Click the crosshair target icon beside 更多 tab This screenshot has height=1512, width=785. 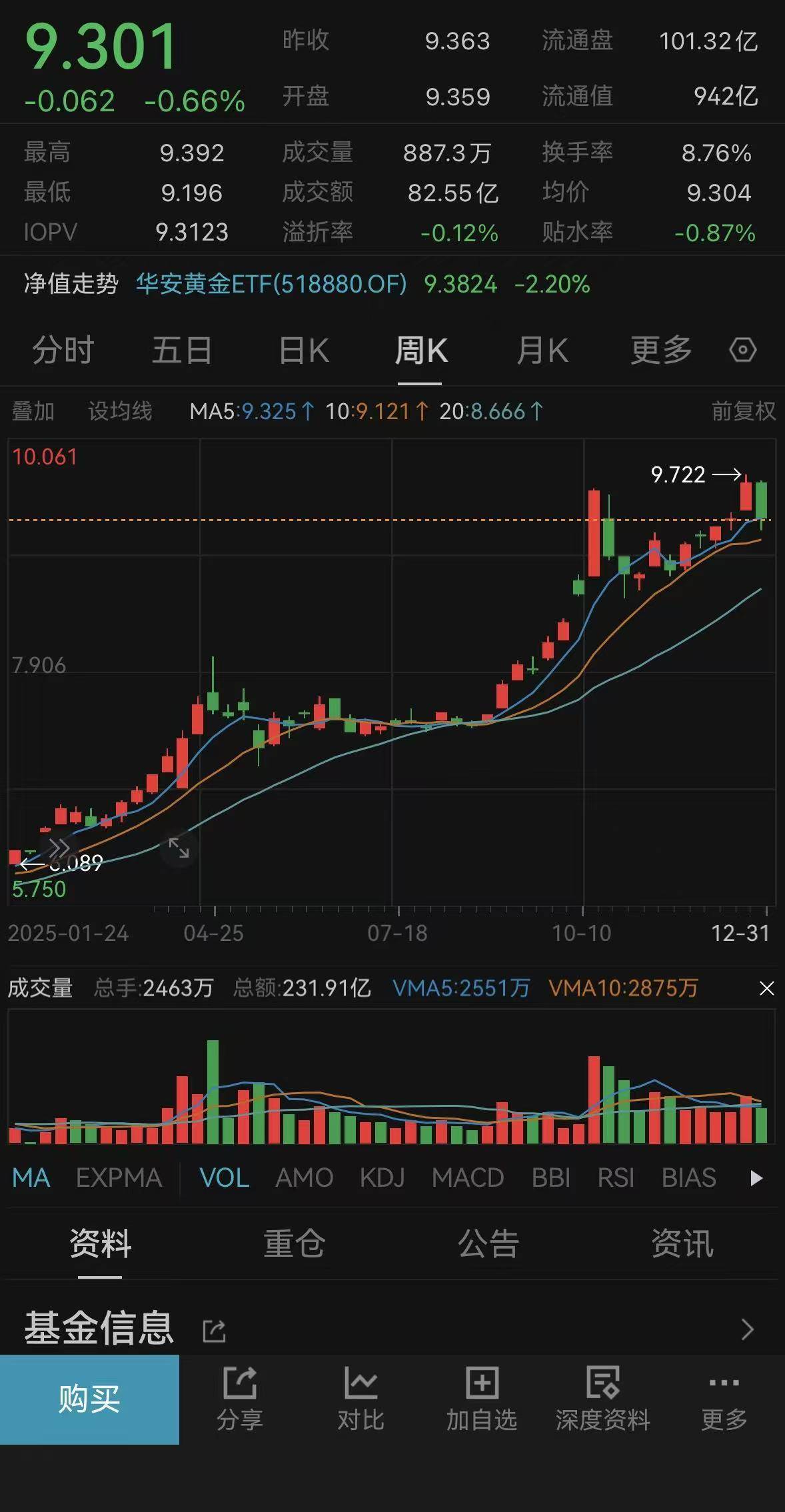[x=742, y=349]
